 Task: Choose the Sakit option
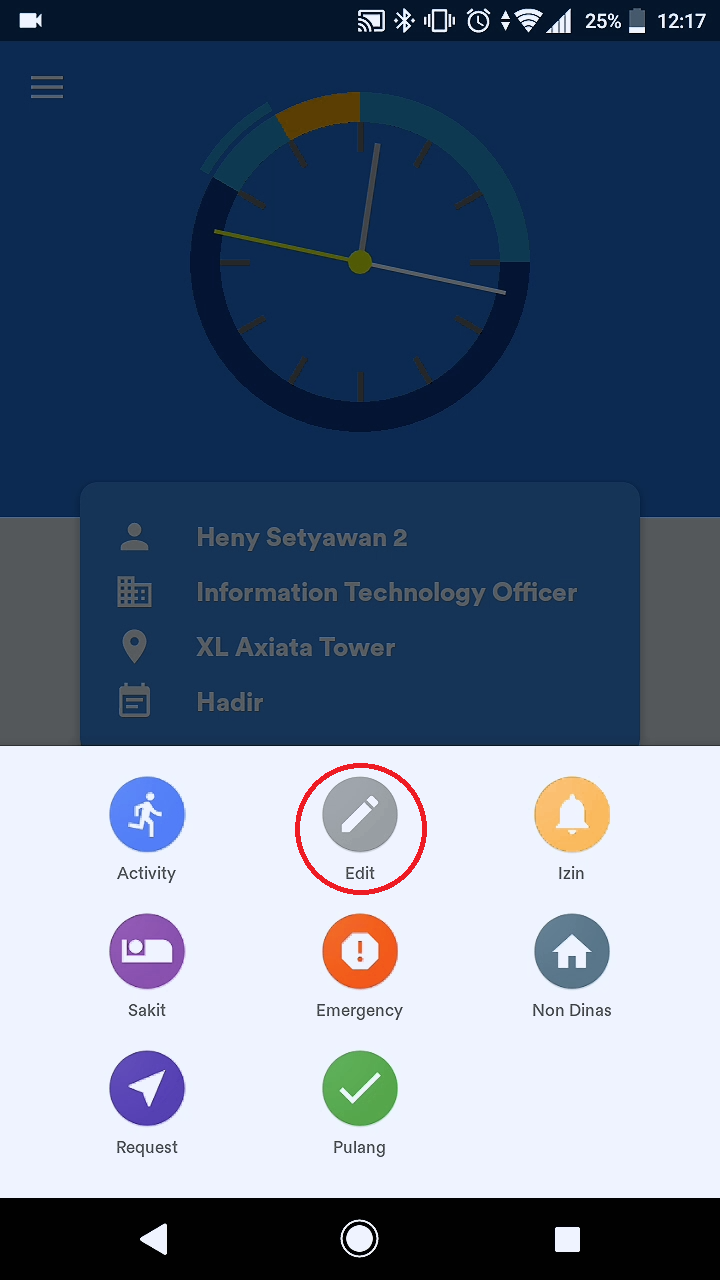pyautogui.click(x=147, y=952)
